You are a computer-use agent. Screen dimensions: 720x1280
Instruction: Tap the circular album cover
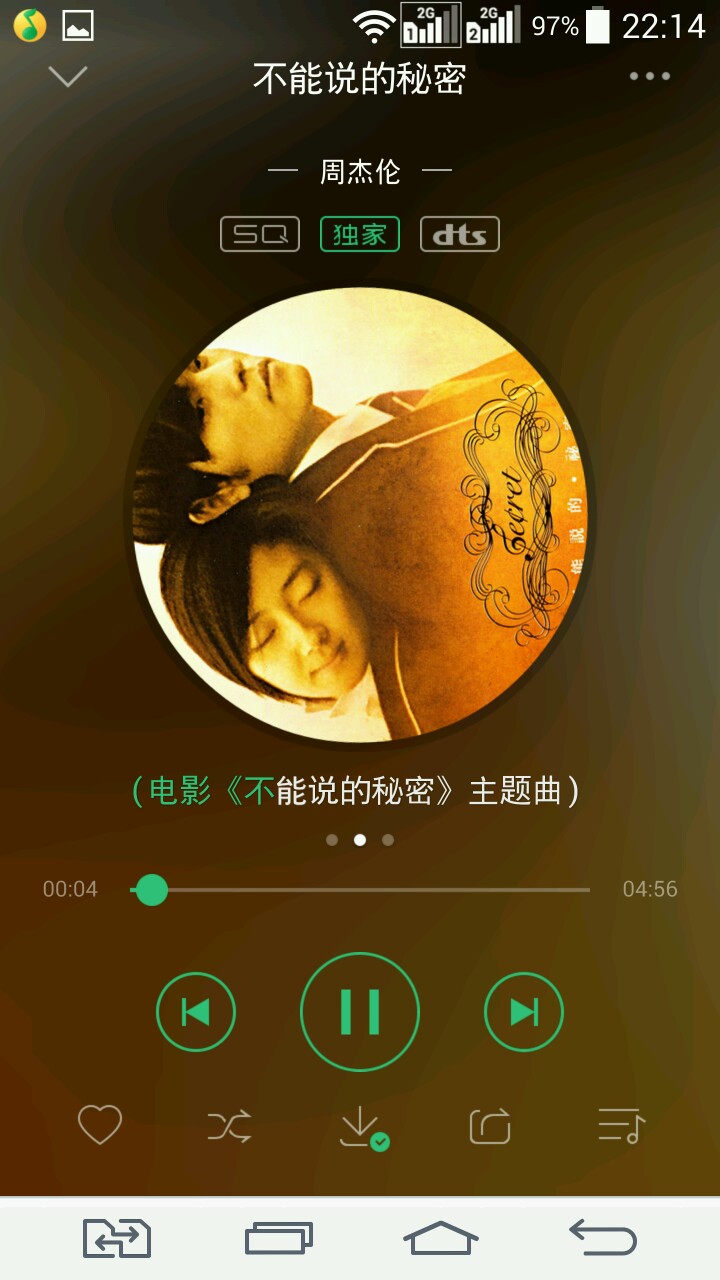tap(360, 516)
